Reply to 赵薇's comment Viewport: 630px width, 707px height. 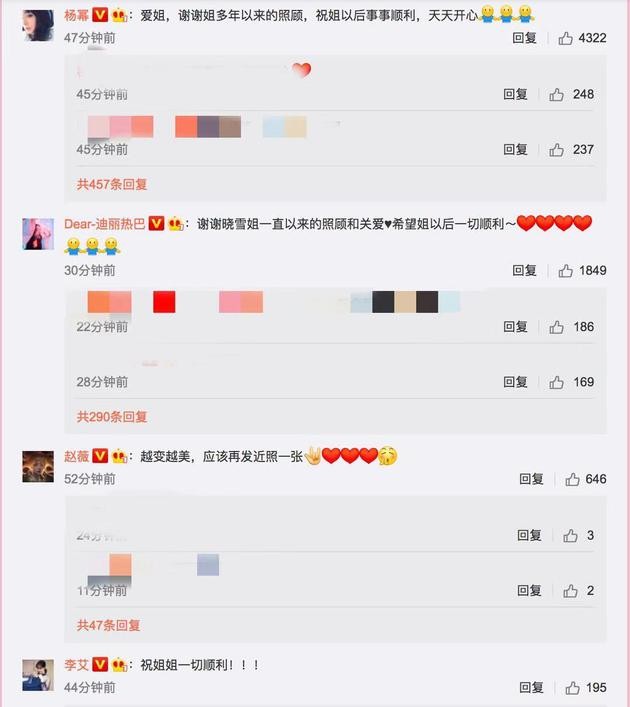tap(530, 479)
